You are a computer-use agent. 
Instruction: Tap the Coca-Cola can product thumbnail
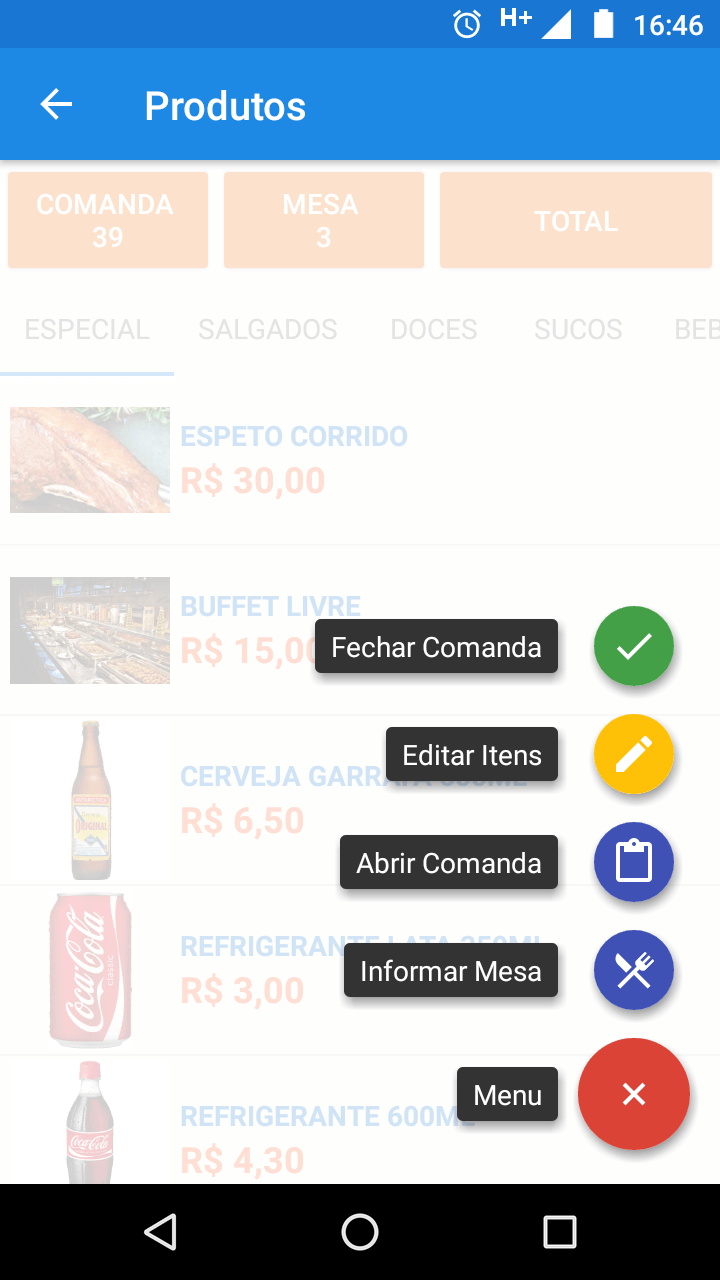coord(90,969)
